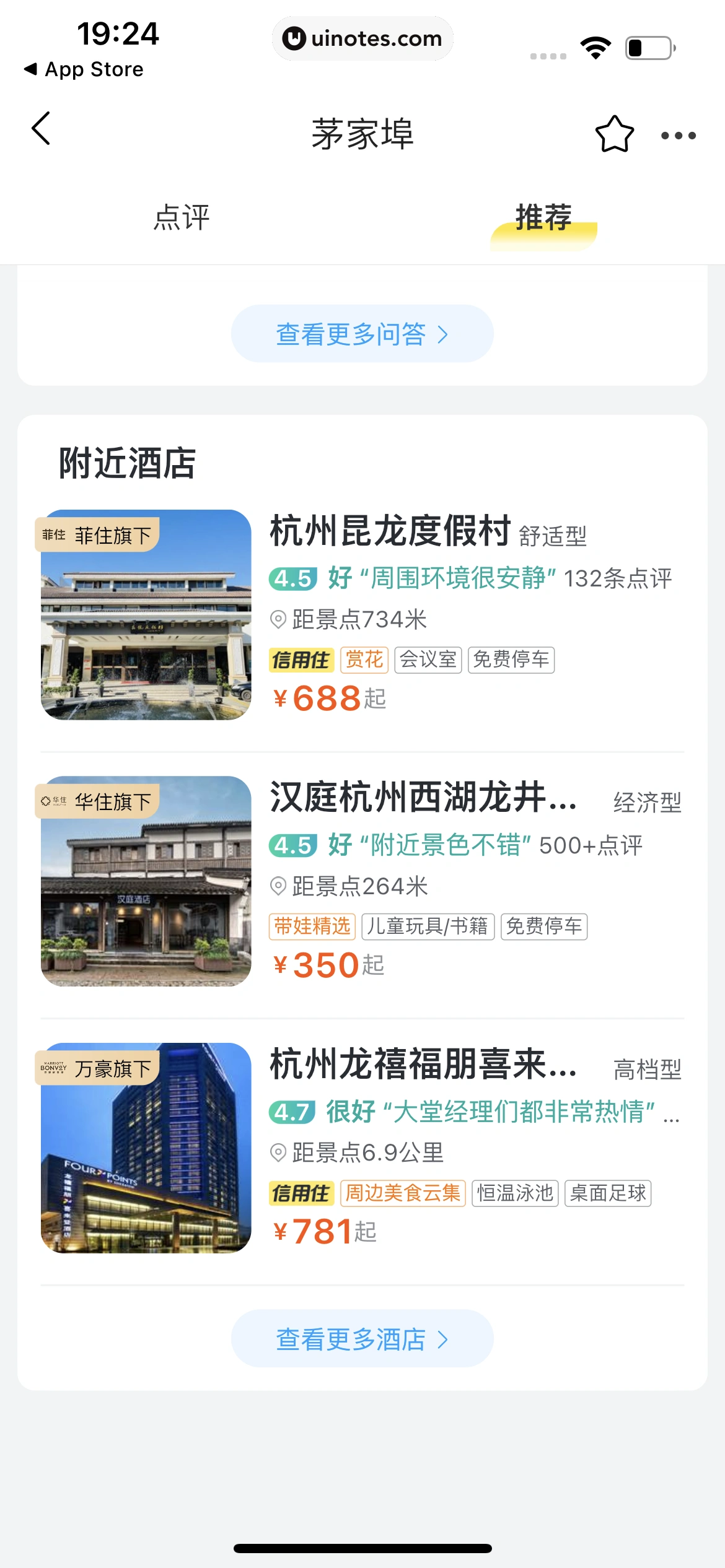Open the 杭州龙禧福朋喜来 hotel listing
The height and width of the screenshot is (1568, 725).
pyautogui.click(x=423, y=1064)
